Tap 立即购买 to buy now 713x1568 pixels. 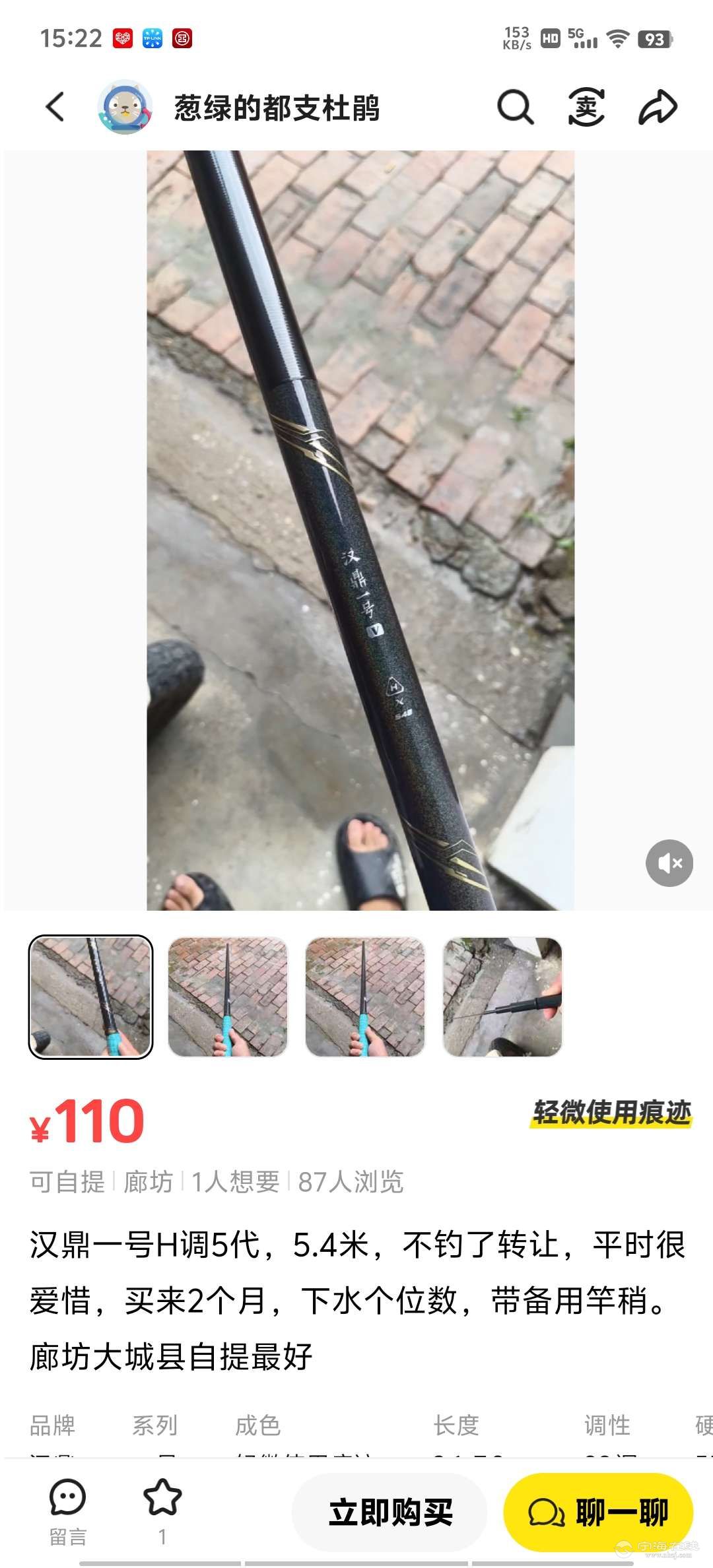(x=390, y=1512)
